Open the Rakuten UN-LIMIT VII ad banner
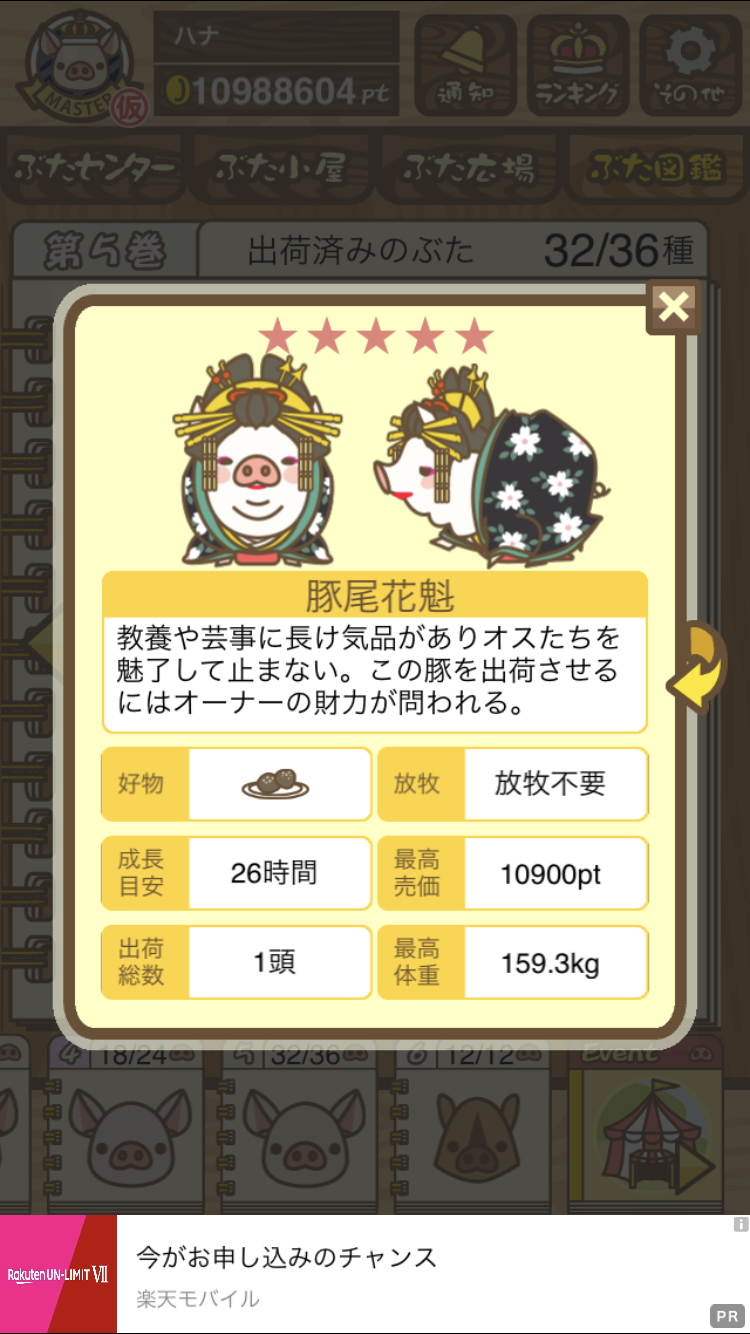The image size is (750, 1334). click(x=375, y=1274)
